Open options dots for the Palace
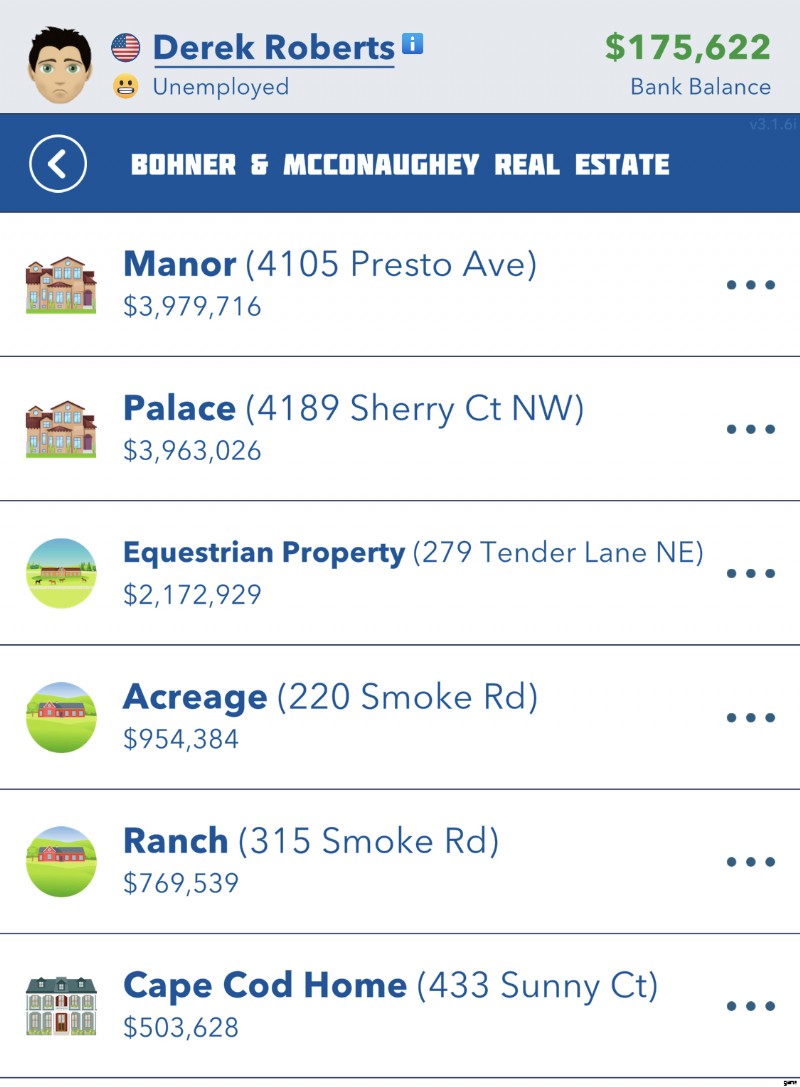 point(751,429)
